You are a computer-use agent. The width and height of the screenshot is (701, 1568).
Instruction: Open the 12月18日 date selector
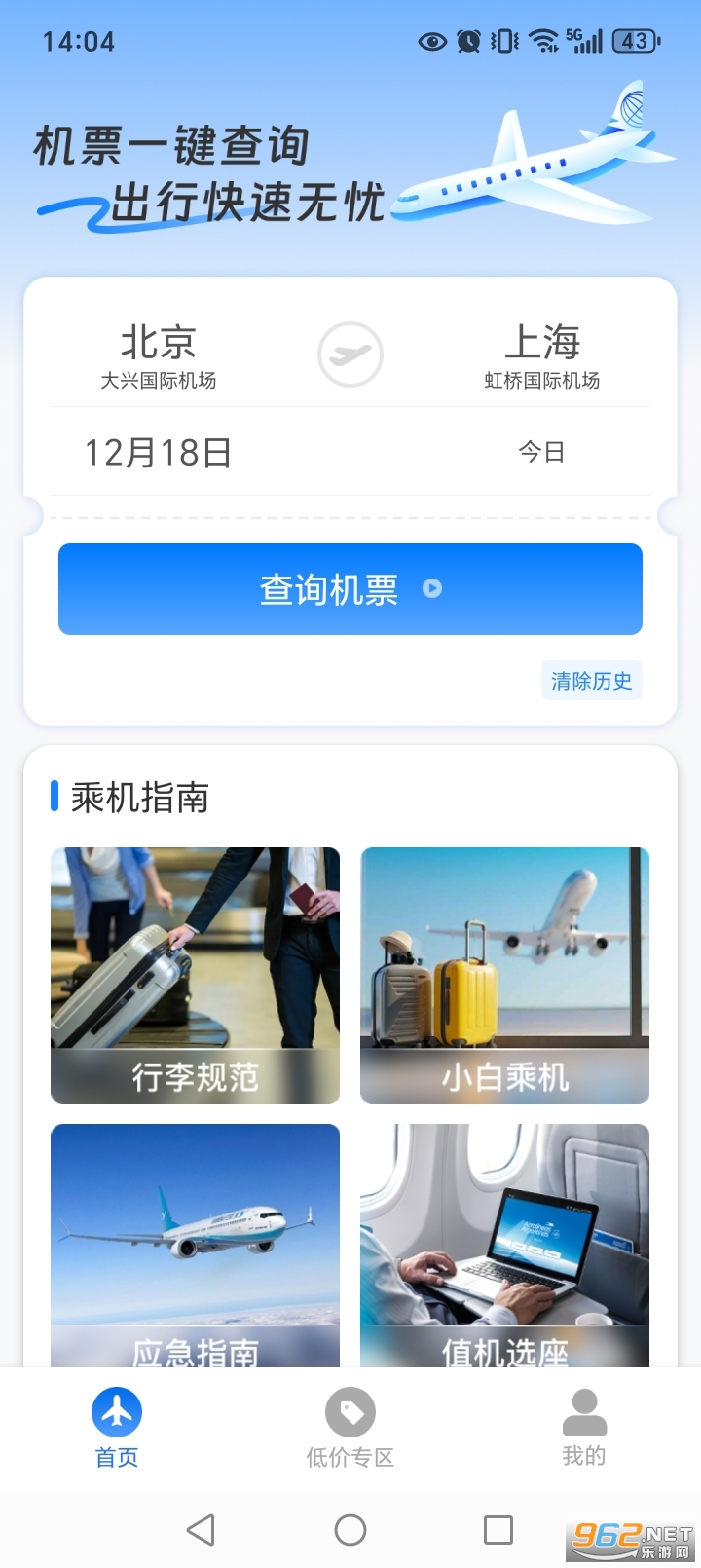159,451
